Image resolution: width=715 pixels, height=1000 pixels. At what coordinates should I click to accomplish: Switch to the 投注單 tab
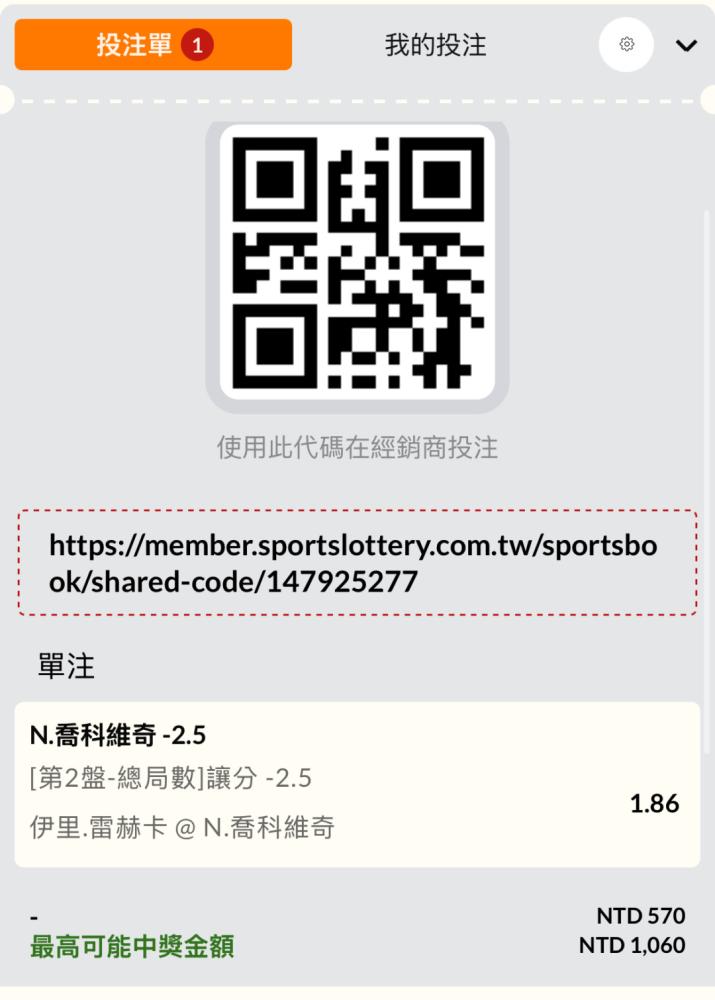(x=153, y=45)
